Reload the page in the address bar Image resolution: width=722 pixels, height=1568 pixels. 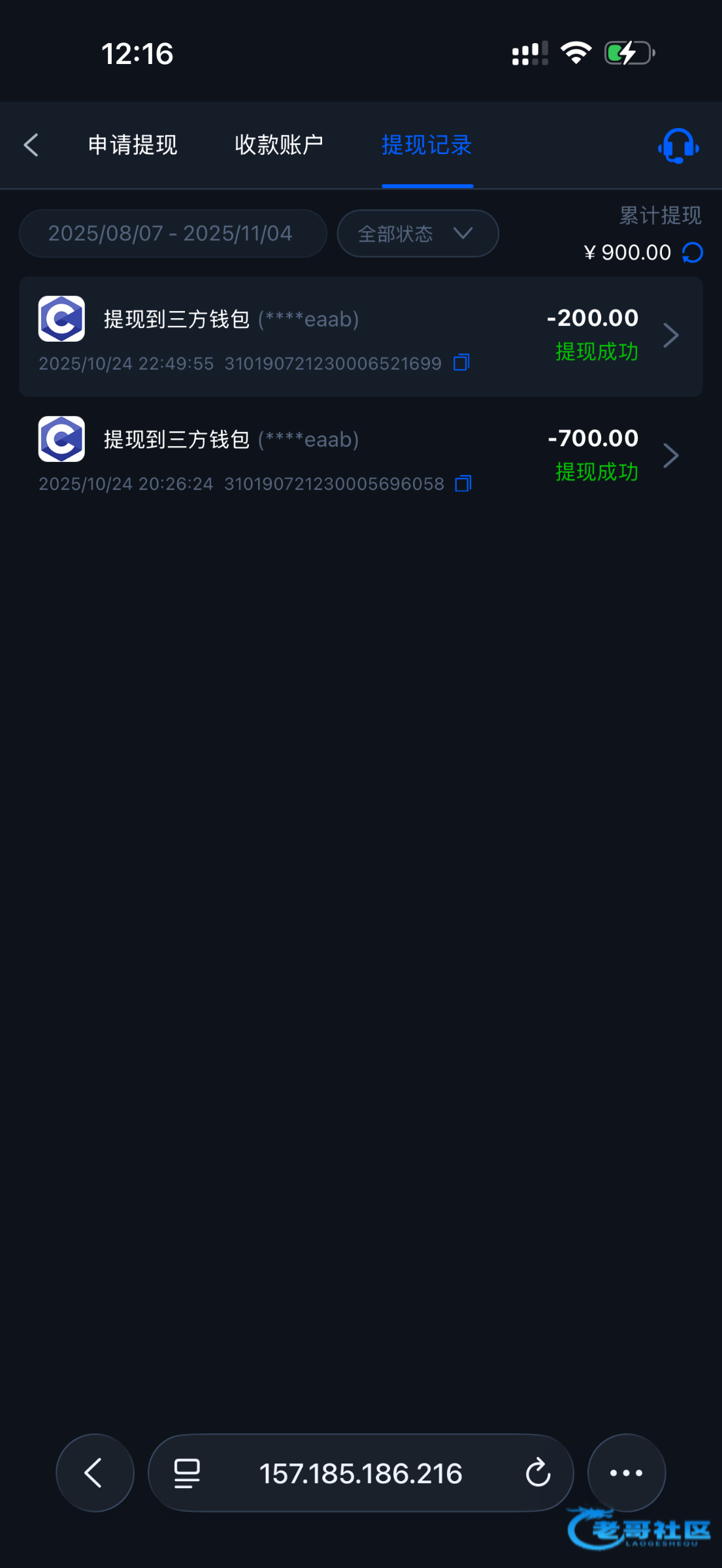[x=538, y=1473]
